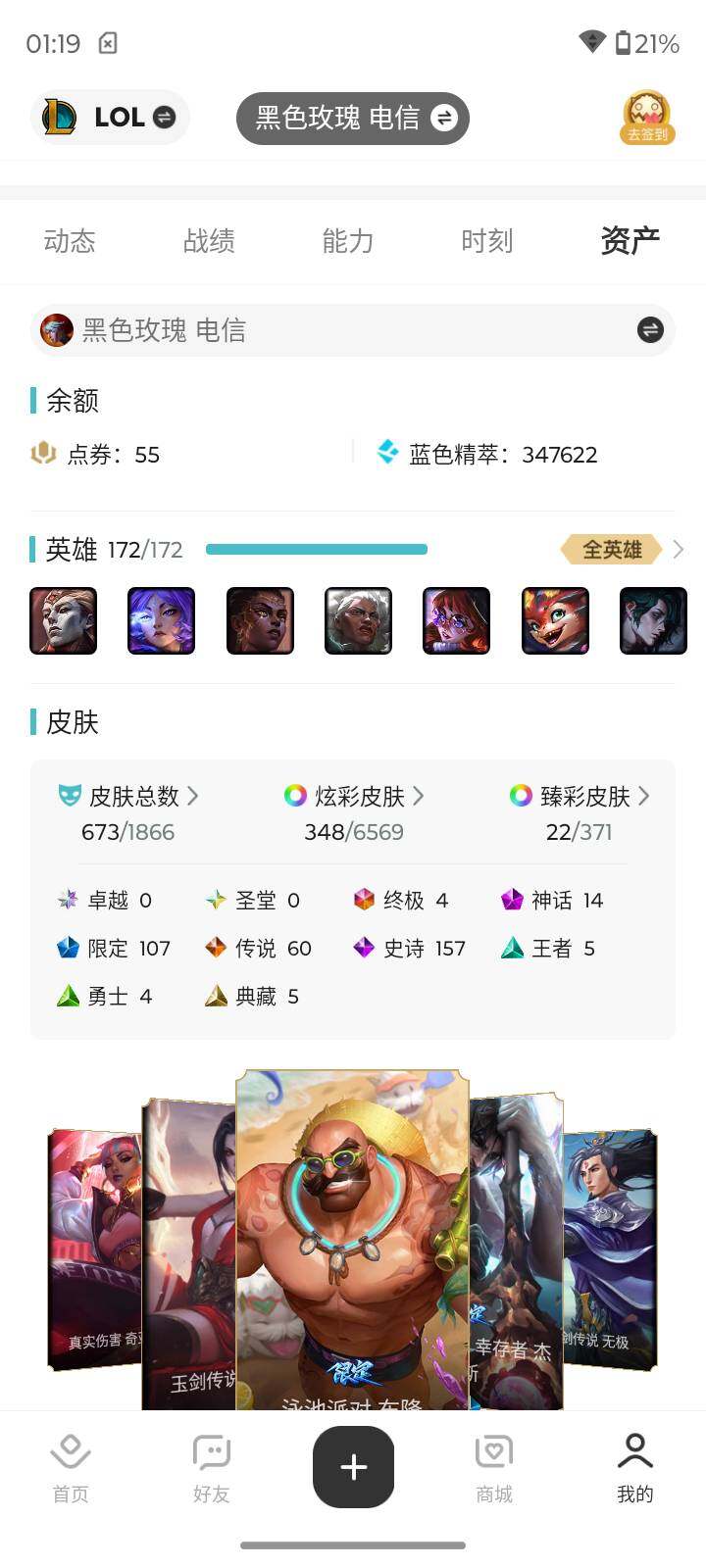Open the 好友 tab
Screen dimensions: 706x1568
pyautogui.click(x=212, y=1467)
